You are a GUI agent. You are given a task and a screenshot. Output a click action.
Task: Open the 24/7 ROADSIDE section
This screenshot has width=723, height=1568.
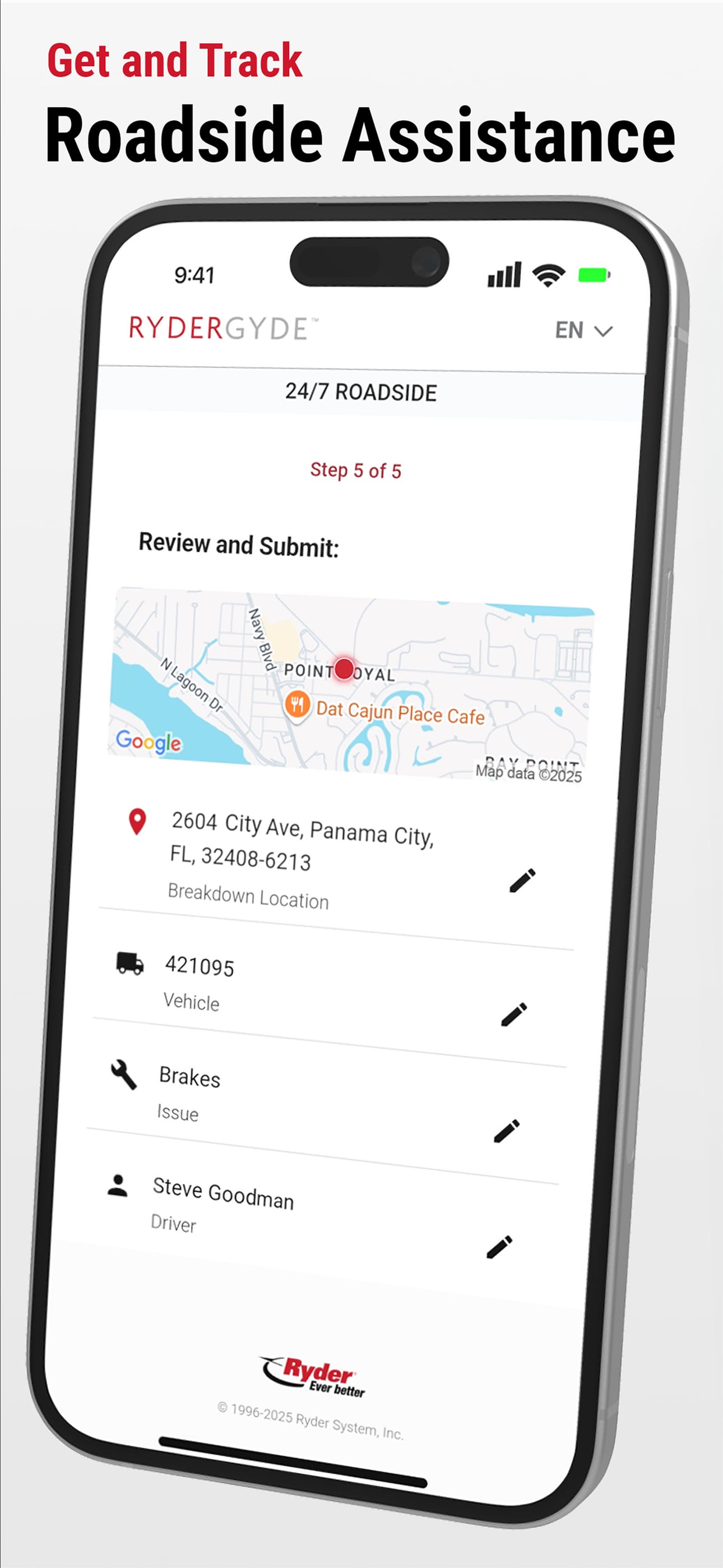(x=361, y=392)
